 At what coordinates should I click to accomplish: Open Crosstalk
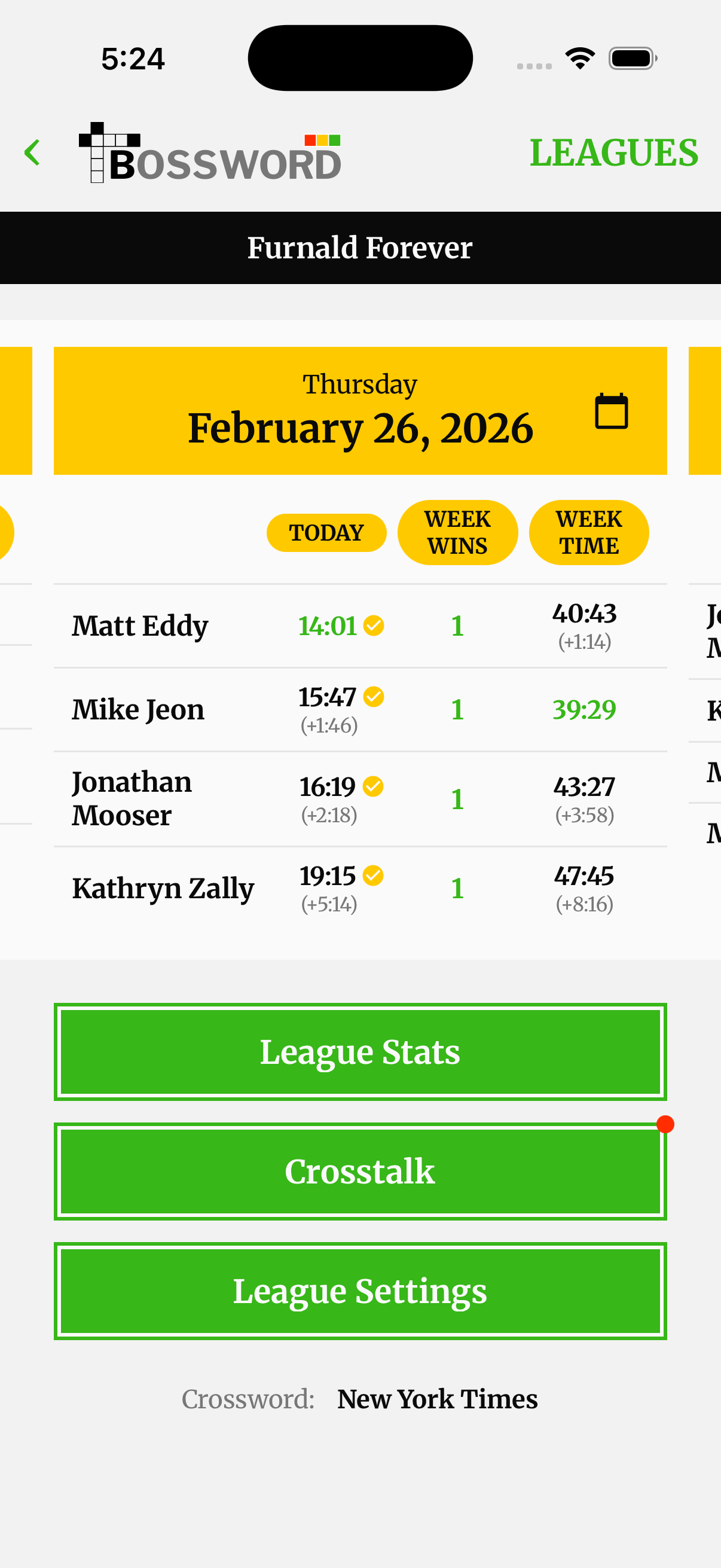361,1170
